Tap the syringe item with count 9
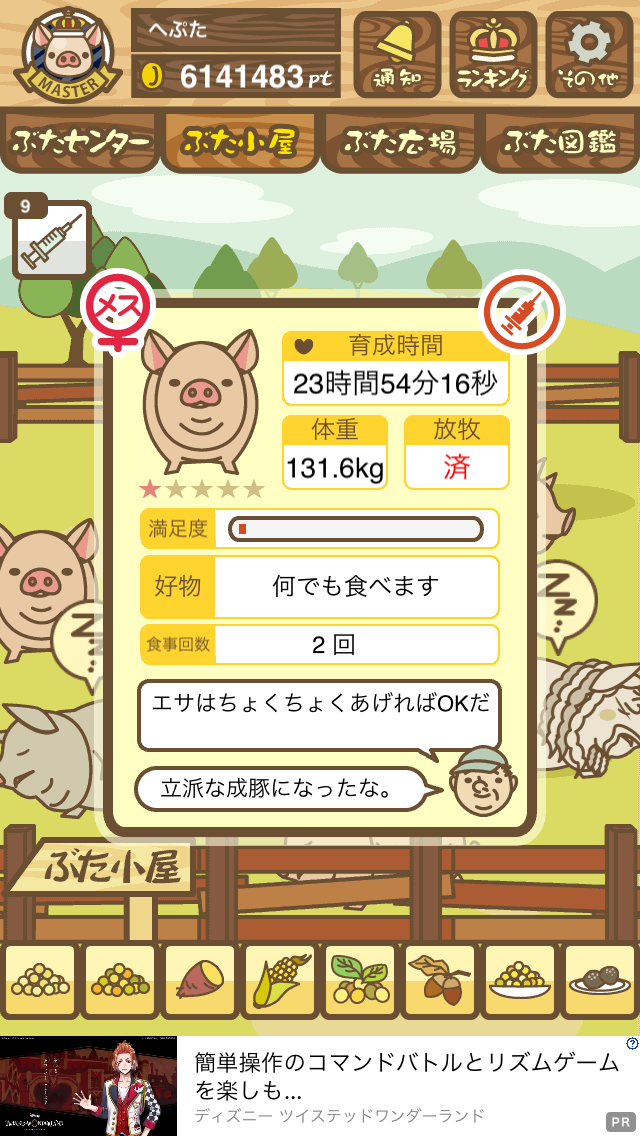The image size is (640, 1136). pyautogui.click(x=50, y=239)
